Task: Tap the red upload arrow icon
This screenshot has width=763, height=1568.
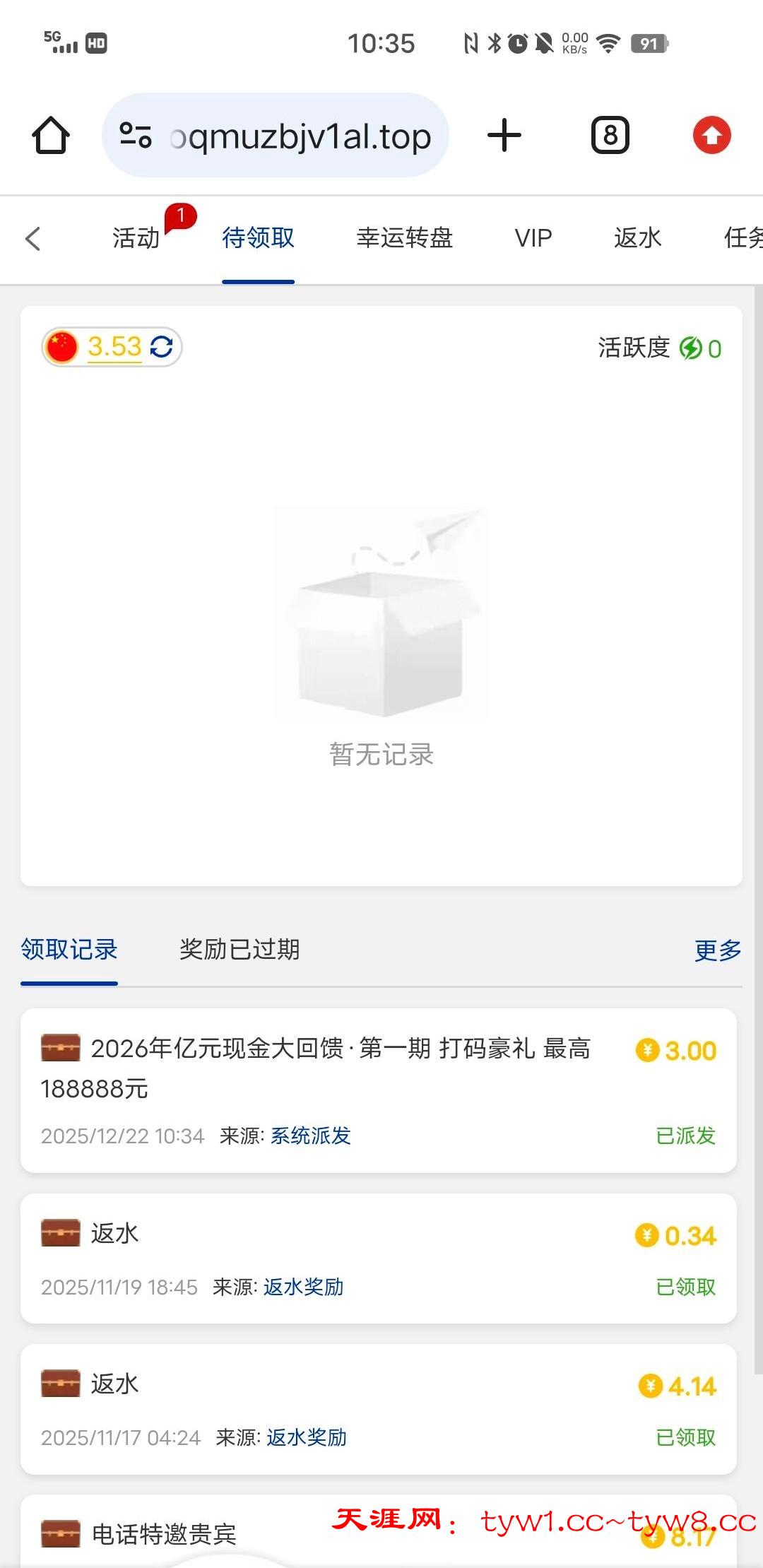Action: 711,135
